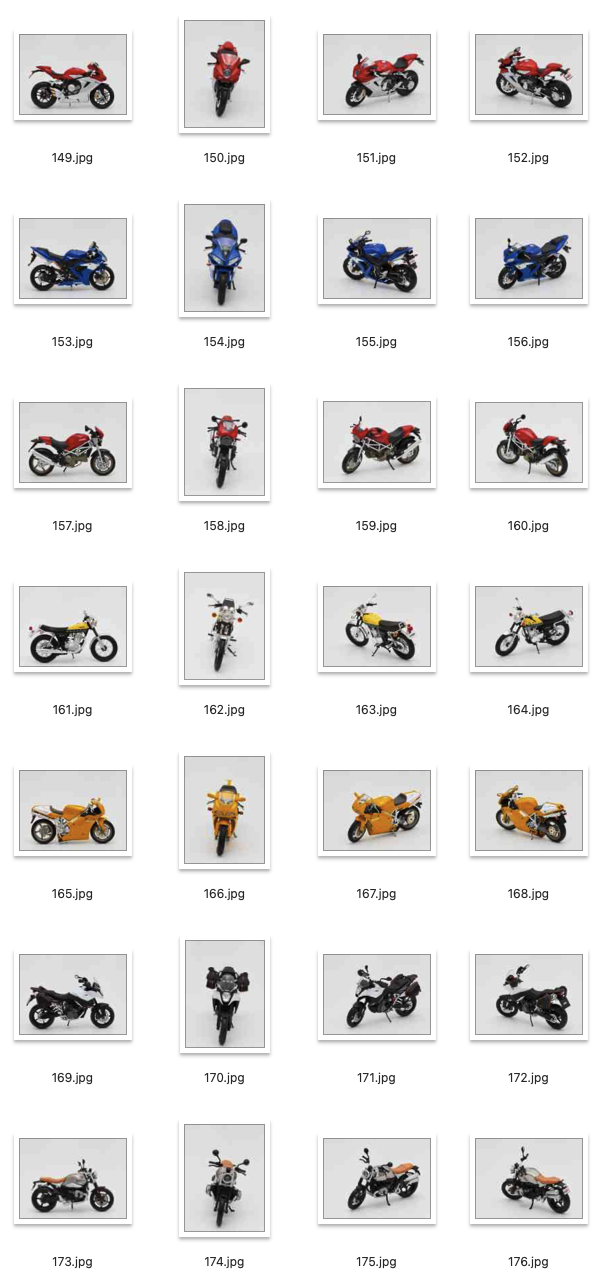This screenshot has height=1288, width=607.
Task: Open the brown-seat bike 173.jpg
Action: [73, 1179]
